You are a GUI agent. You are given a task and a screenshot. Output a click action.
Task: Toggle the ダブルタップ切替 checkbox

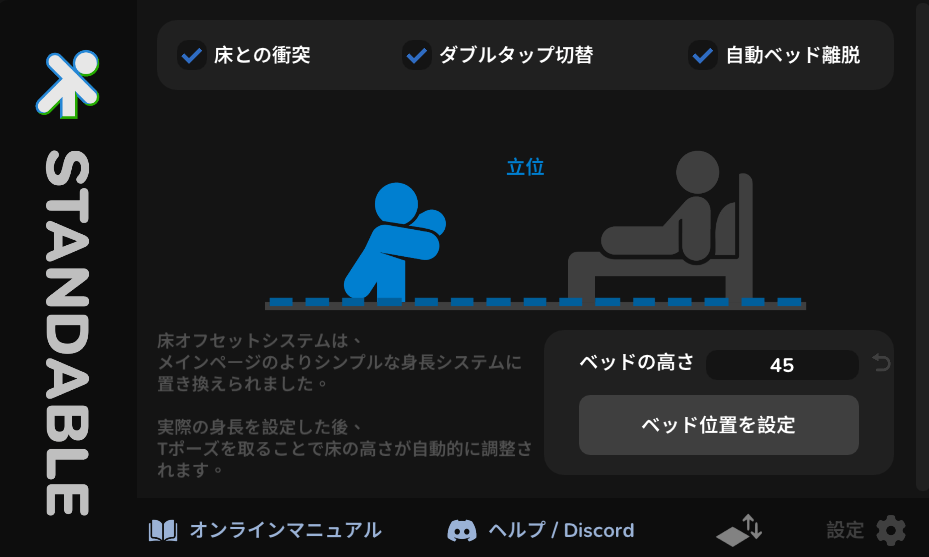(417, 55)
